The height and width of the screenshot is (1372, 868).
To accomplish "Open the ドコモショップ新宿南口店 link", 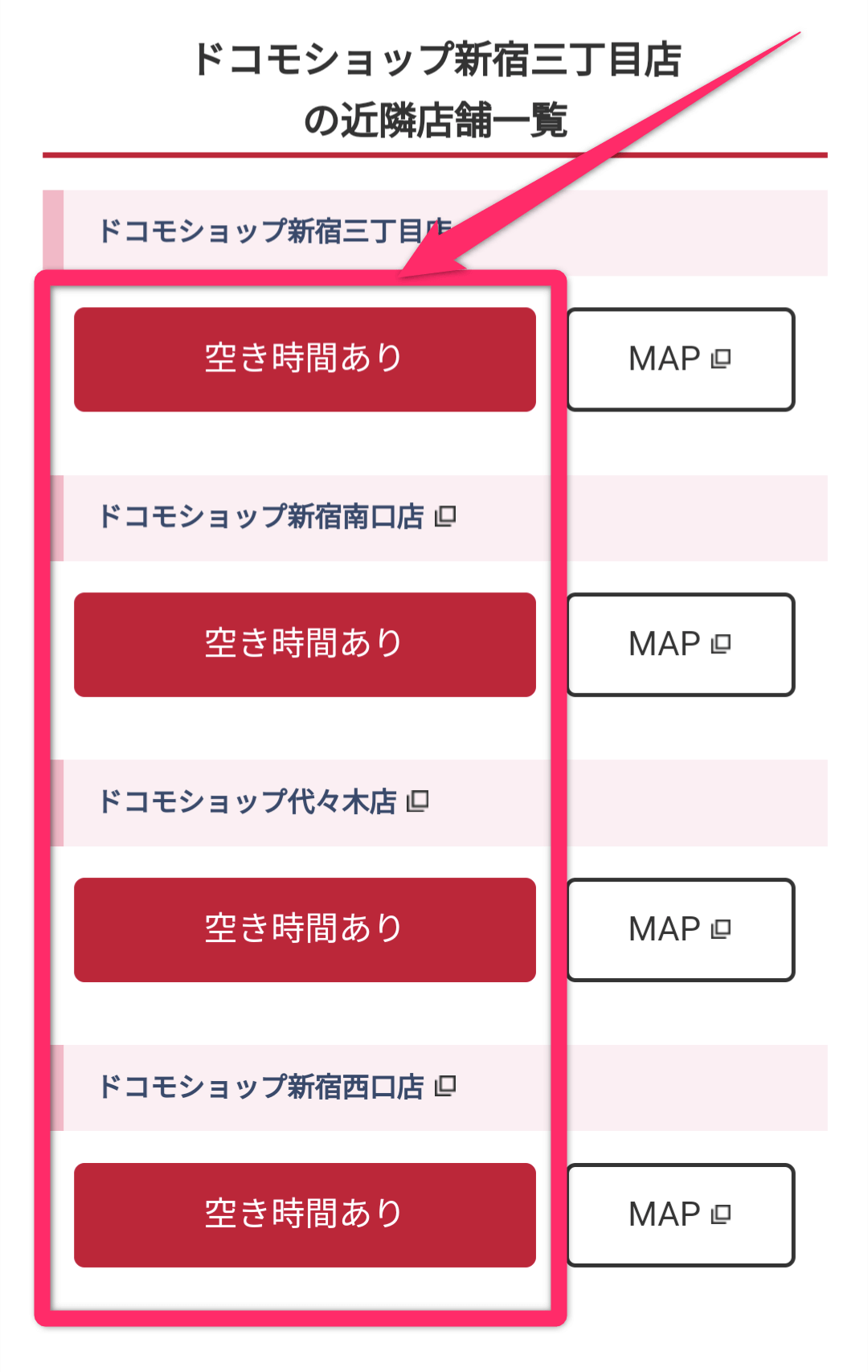I will [x=263, y=517].
